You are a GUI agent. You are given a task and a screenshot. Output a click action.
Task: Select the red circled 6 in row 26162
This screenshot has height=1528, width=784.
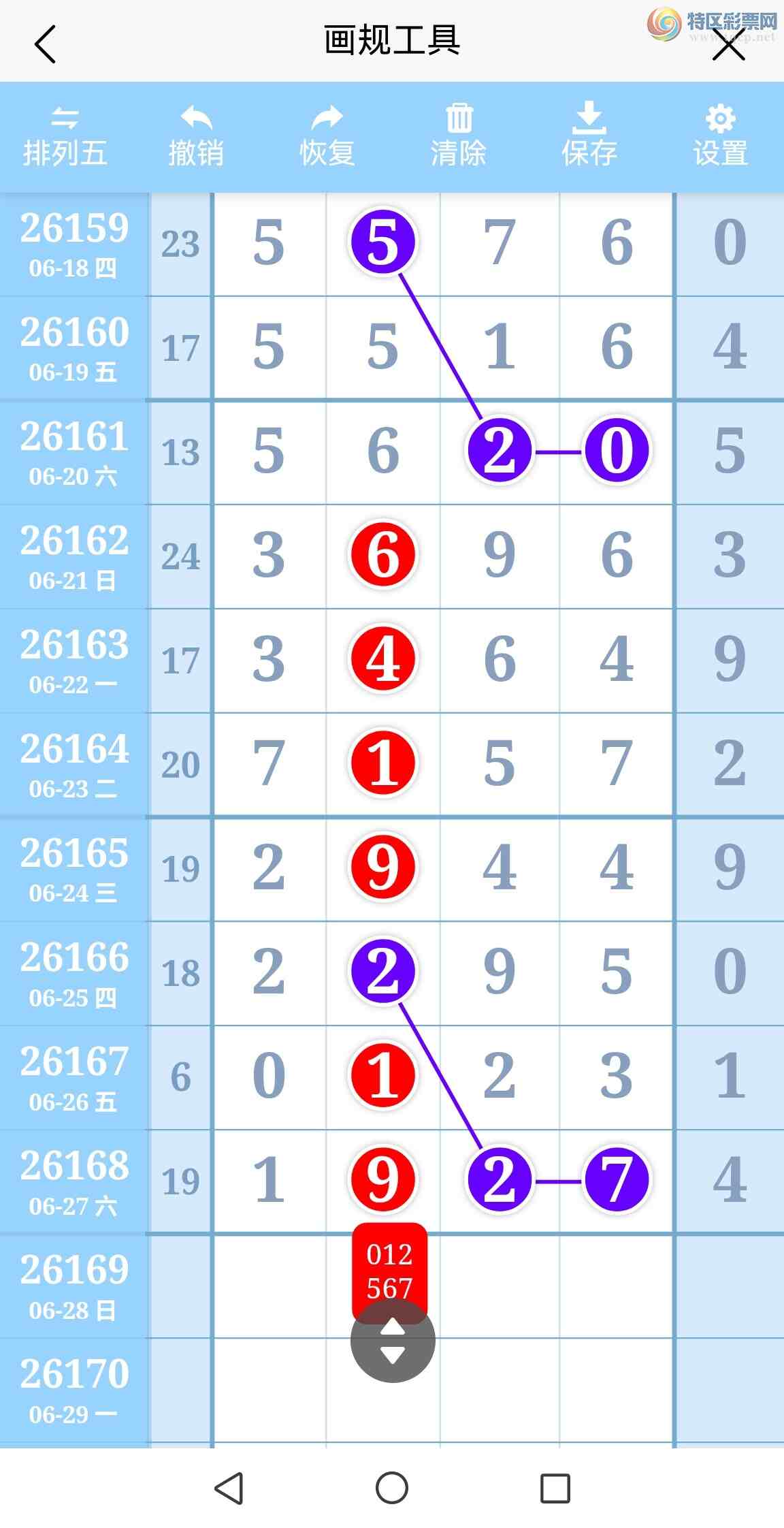tap(383, 555)
